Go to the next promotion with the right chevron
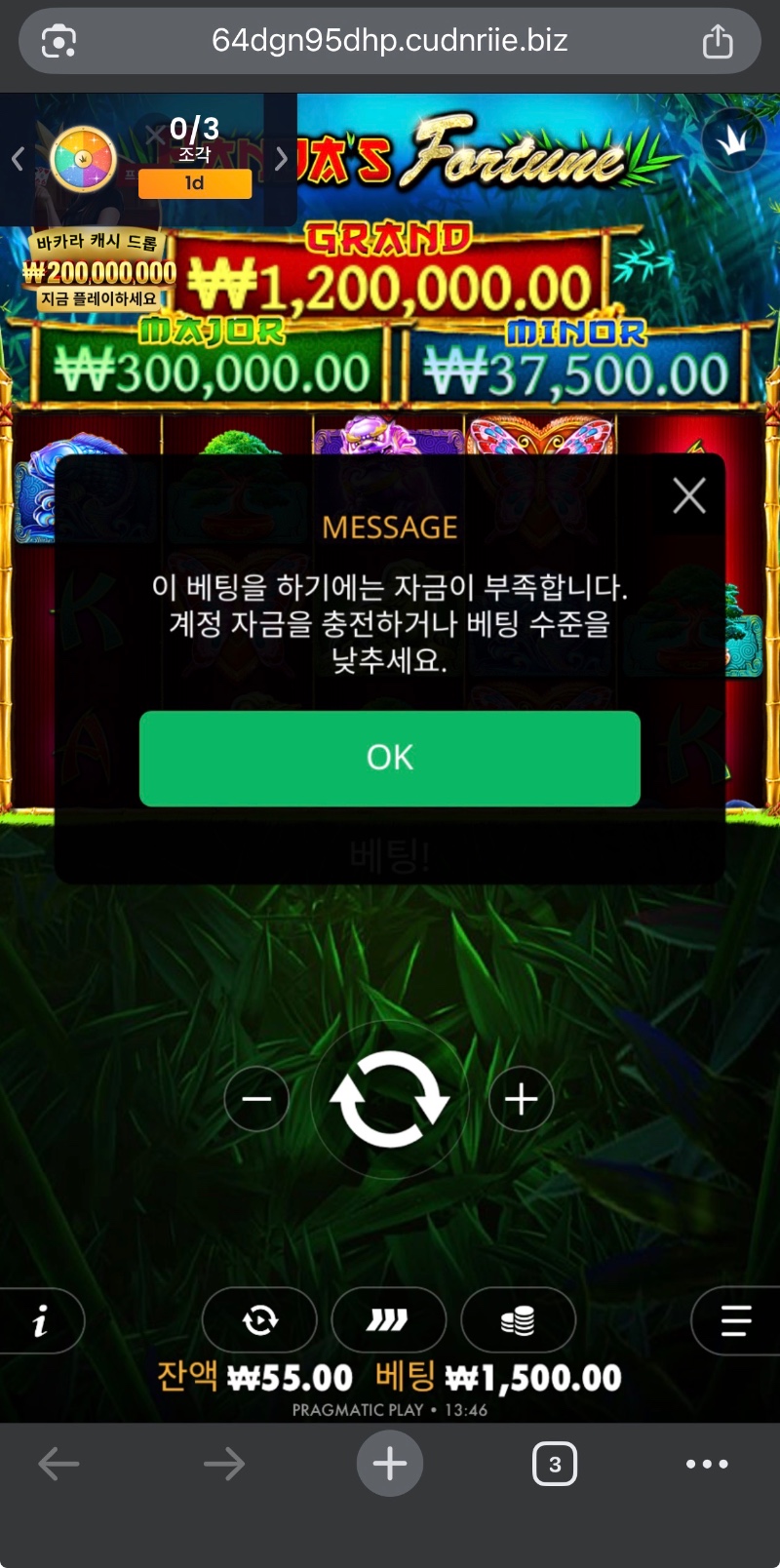 tap(281, 158)
